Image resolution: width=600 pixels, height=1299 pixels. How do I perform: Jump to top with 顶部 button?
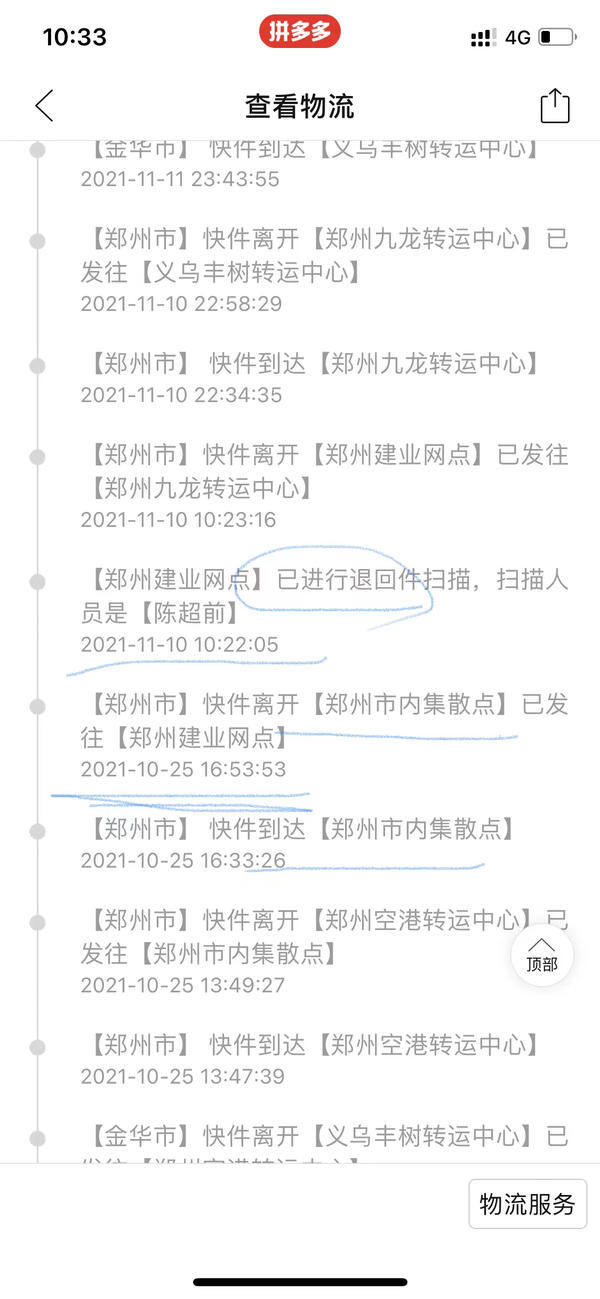542,955
